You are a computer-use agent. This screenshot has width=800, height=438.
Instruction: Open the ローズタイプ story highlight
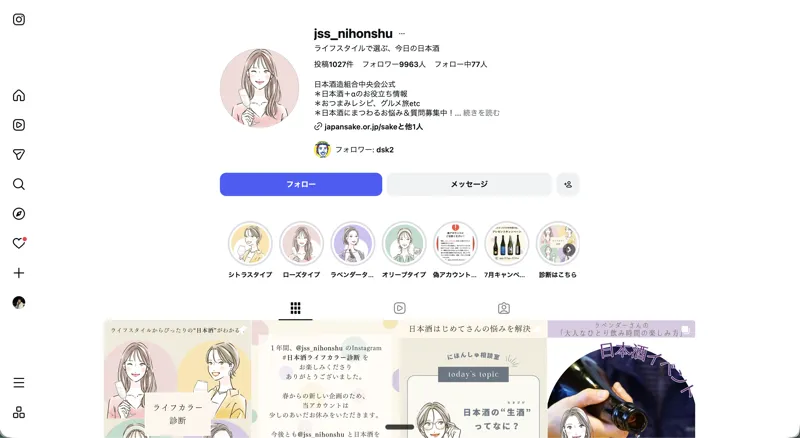[x=301, y=244]
